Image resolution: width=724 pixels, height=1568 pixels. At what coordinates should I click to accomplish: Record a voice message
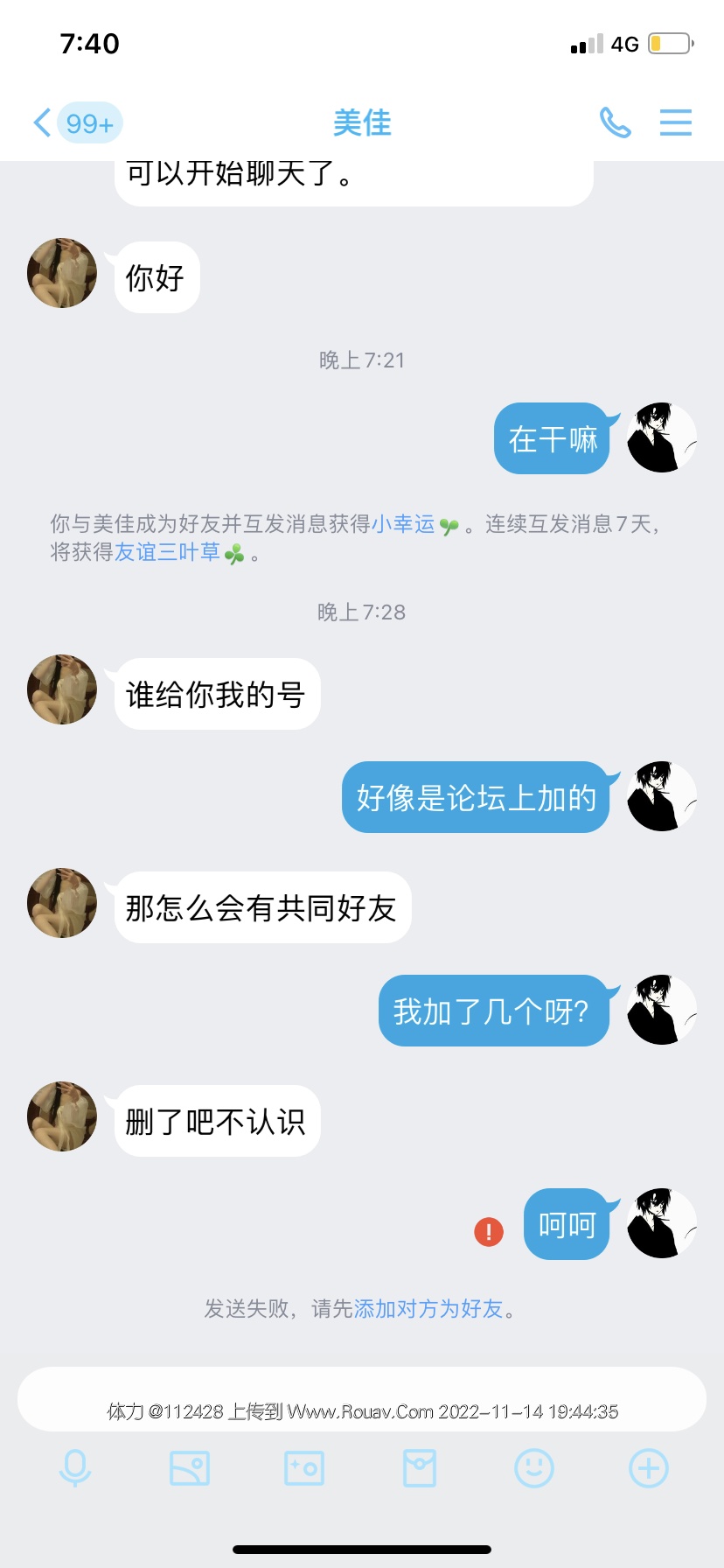coord(75,1468)
